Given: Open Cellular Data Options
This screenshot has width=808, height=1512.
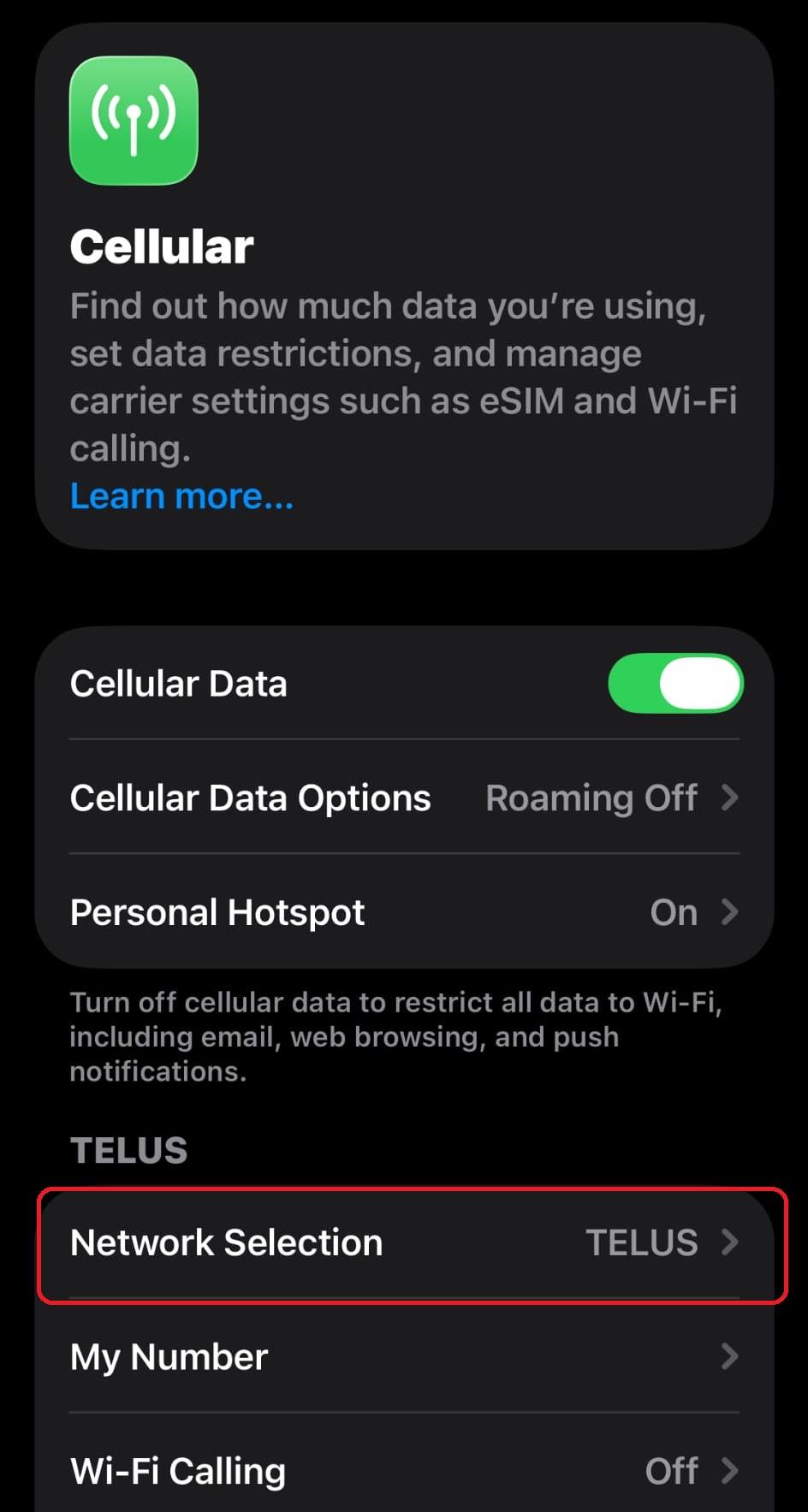Looking at the screenshot, I should click(404, 798).
